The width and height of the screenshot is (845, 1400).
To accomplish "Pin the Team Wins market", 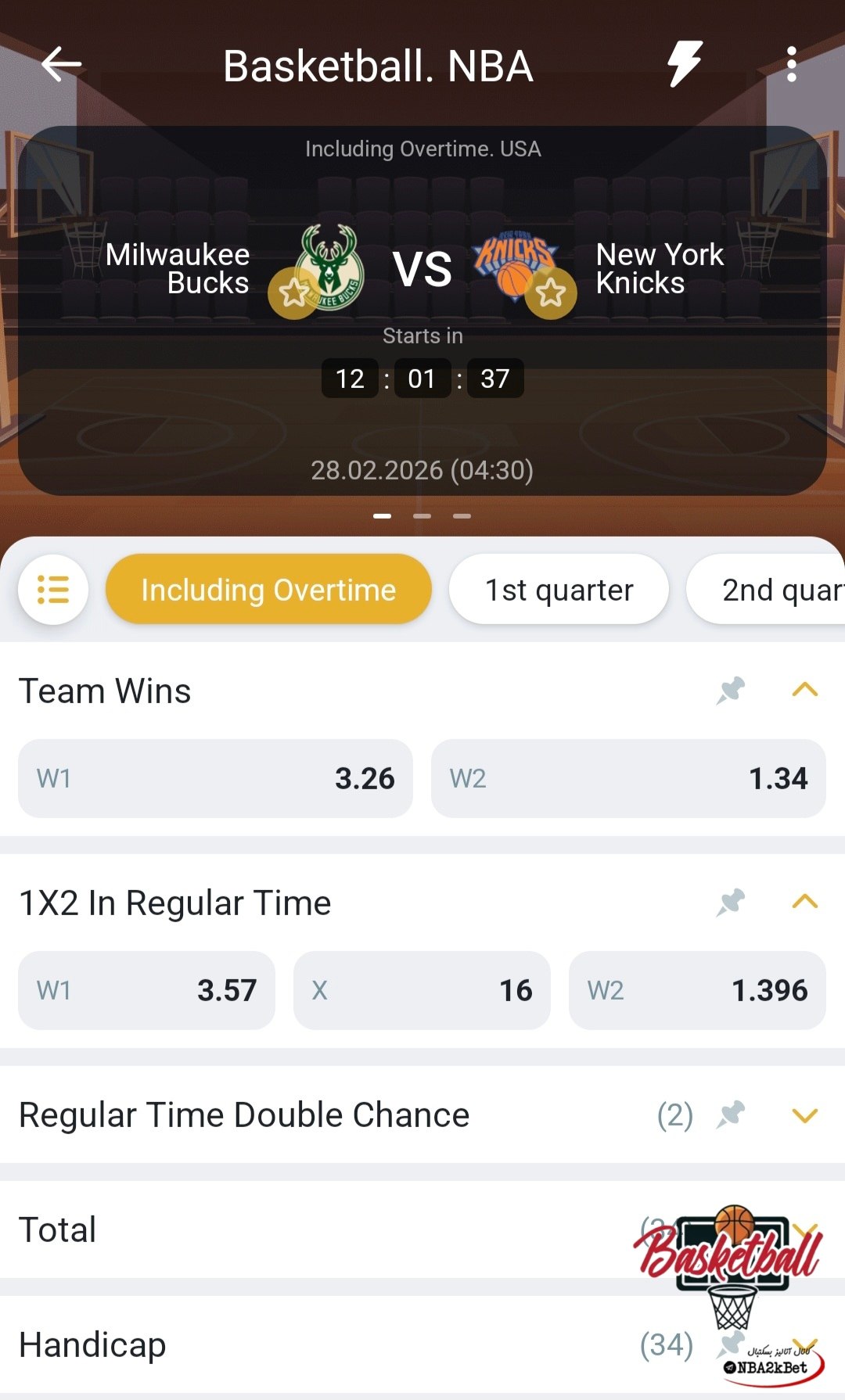I will 731,691.
